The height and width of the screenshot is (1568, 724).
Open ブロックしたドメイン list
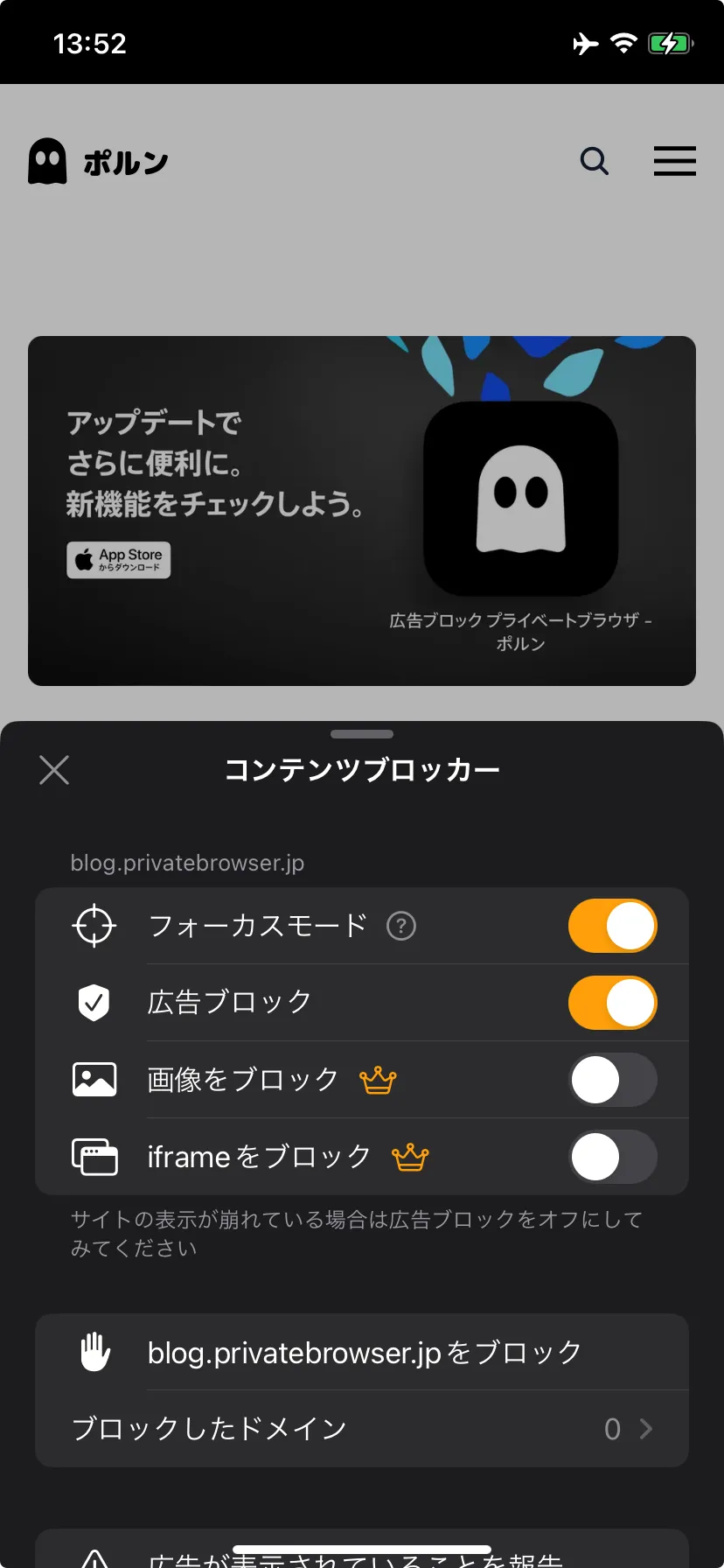click(x=362, y=1429)
